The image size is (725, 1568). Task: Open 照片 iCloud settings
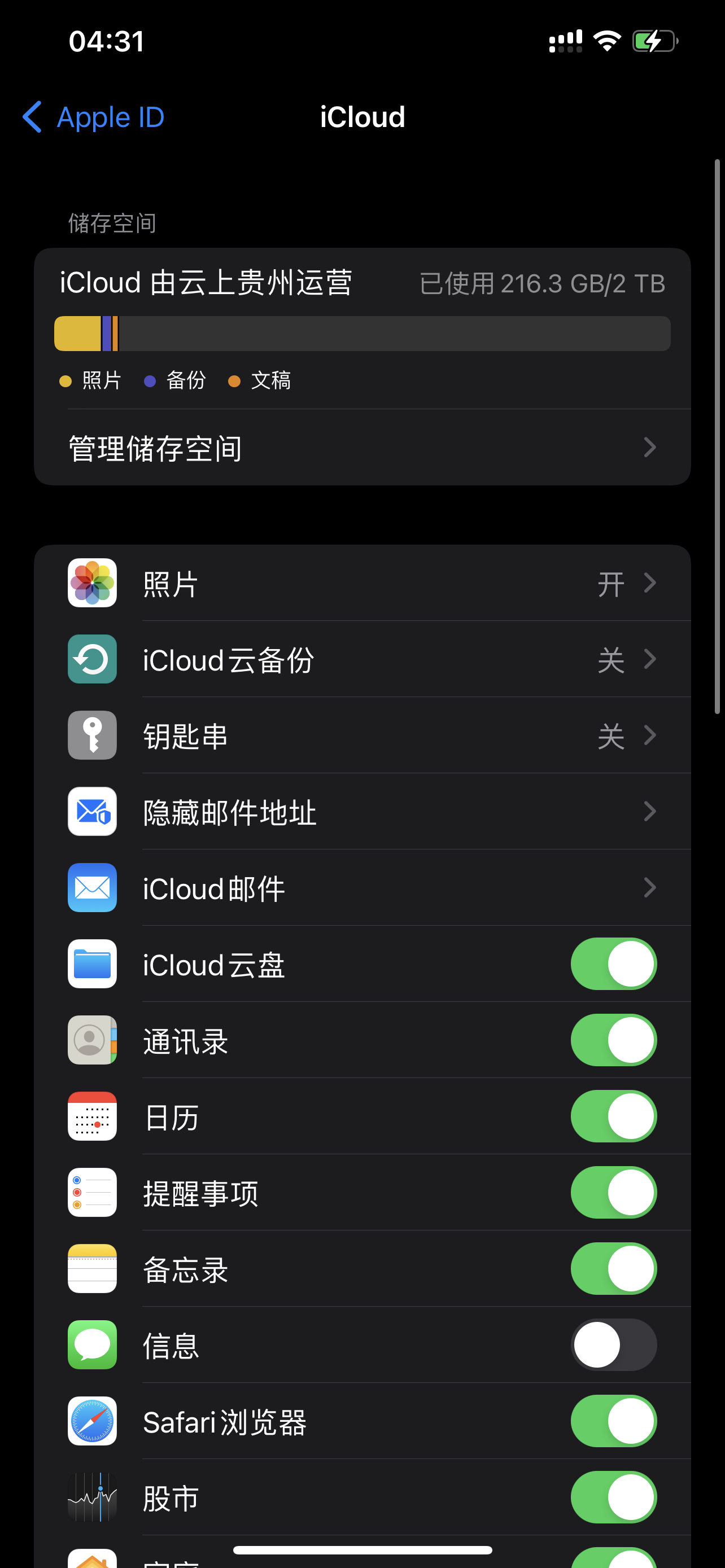click(x=361, y=583)
